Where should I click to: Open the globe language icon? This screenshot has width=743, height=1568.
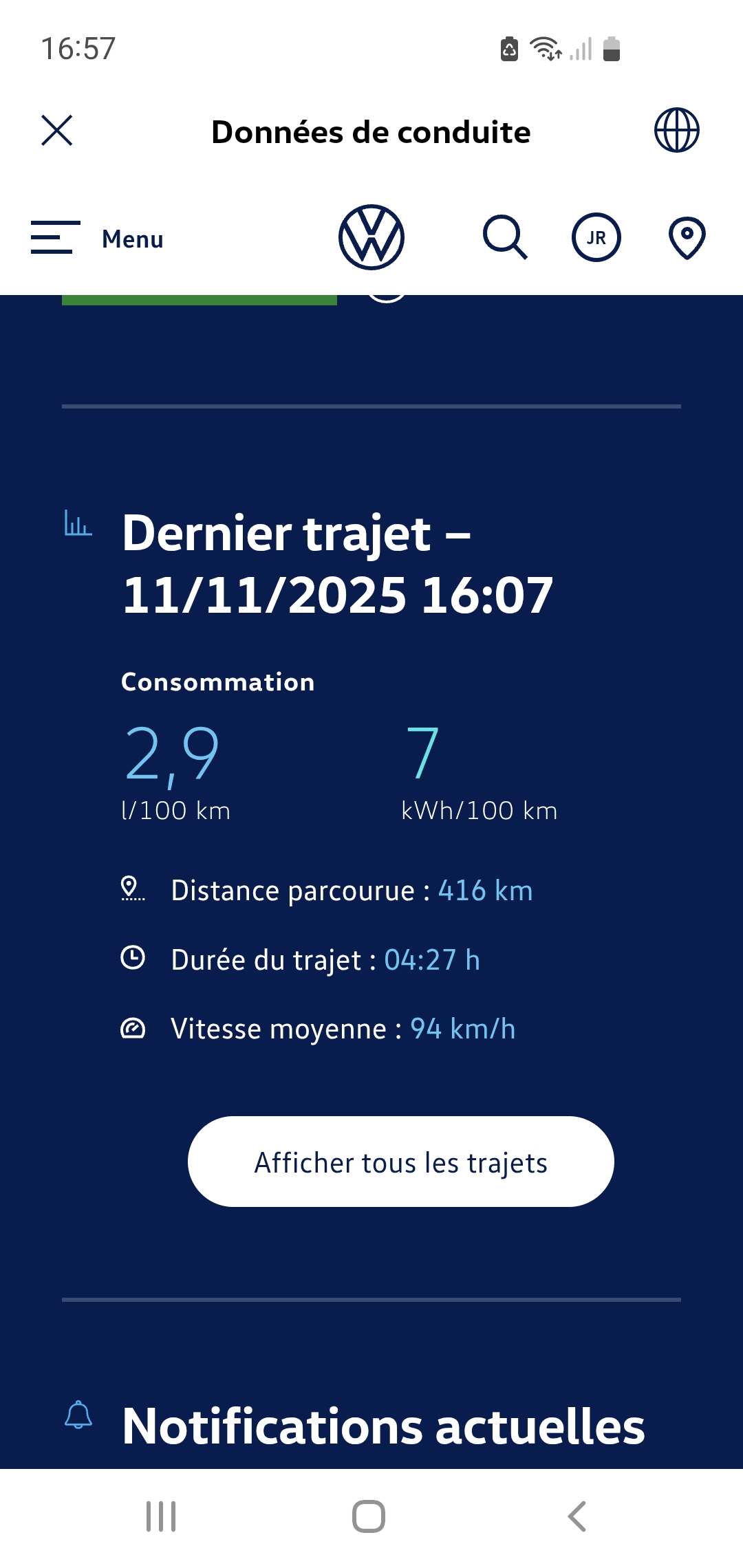tap(676, 130)
